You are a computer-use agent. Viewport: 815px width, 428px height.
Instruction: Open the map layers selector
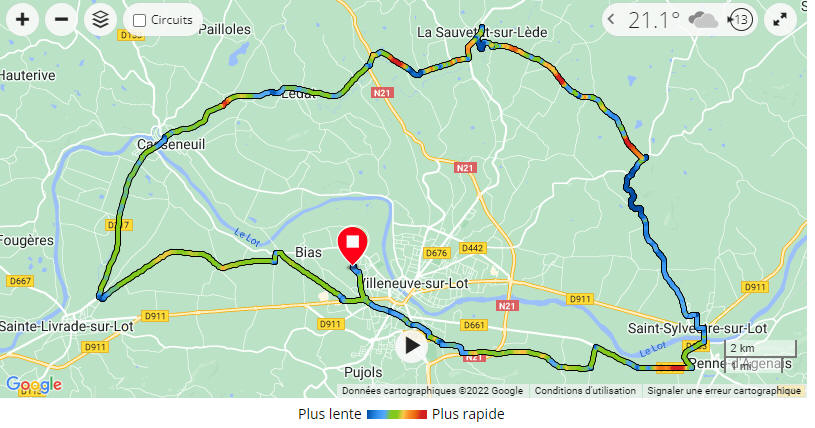click(100, 19)
